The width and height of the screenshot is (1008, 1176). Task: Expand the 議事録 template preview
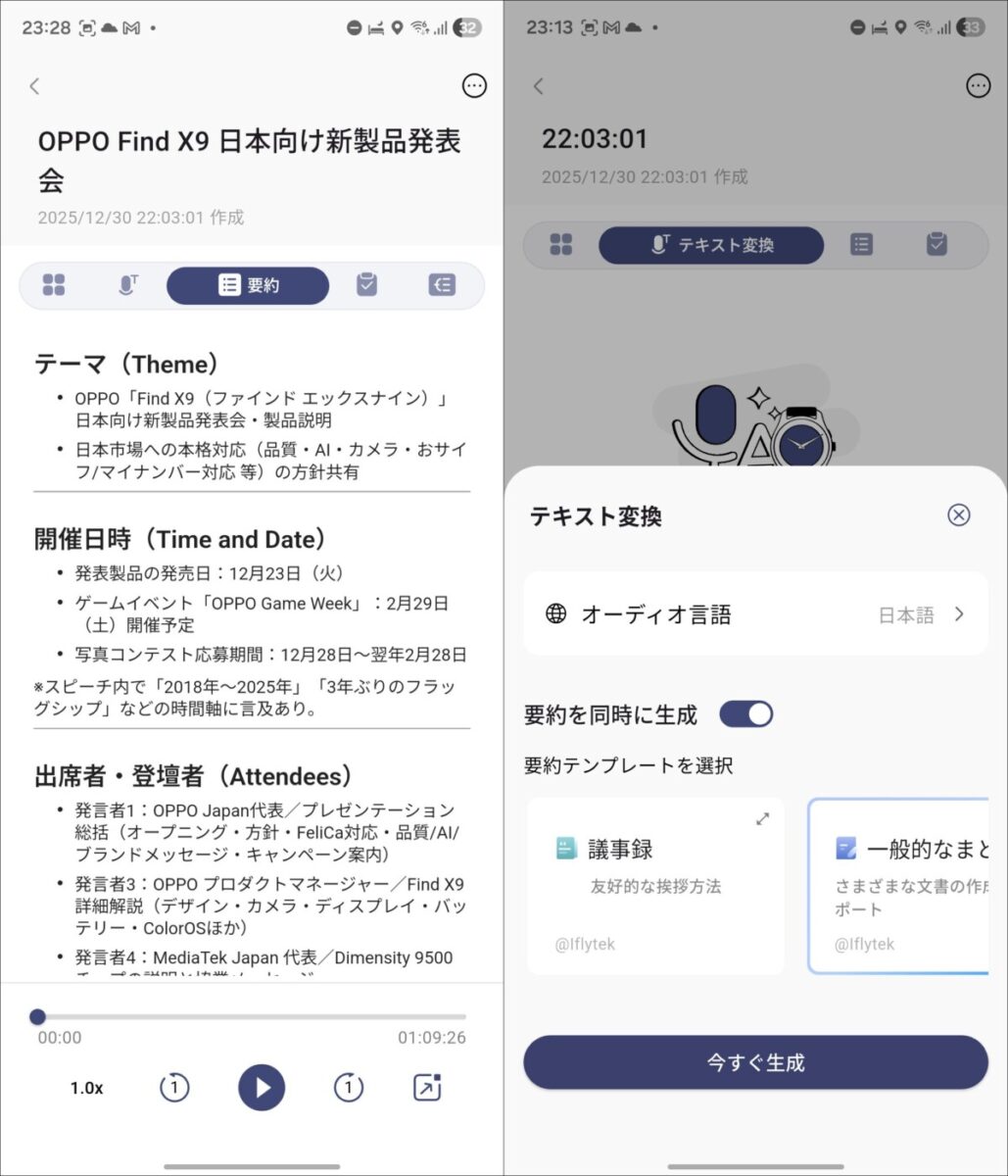pyautogui.click(x=763, y=819)
